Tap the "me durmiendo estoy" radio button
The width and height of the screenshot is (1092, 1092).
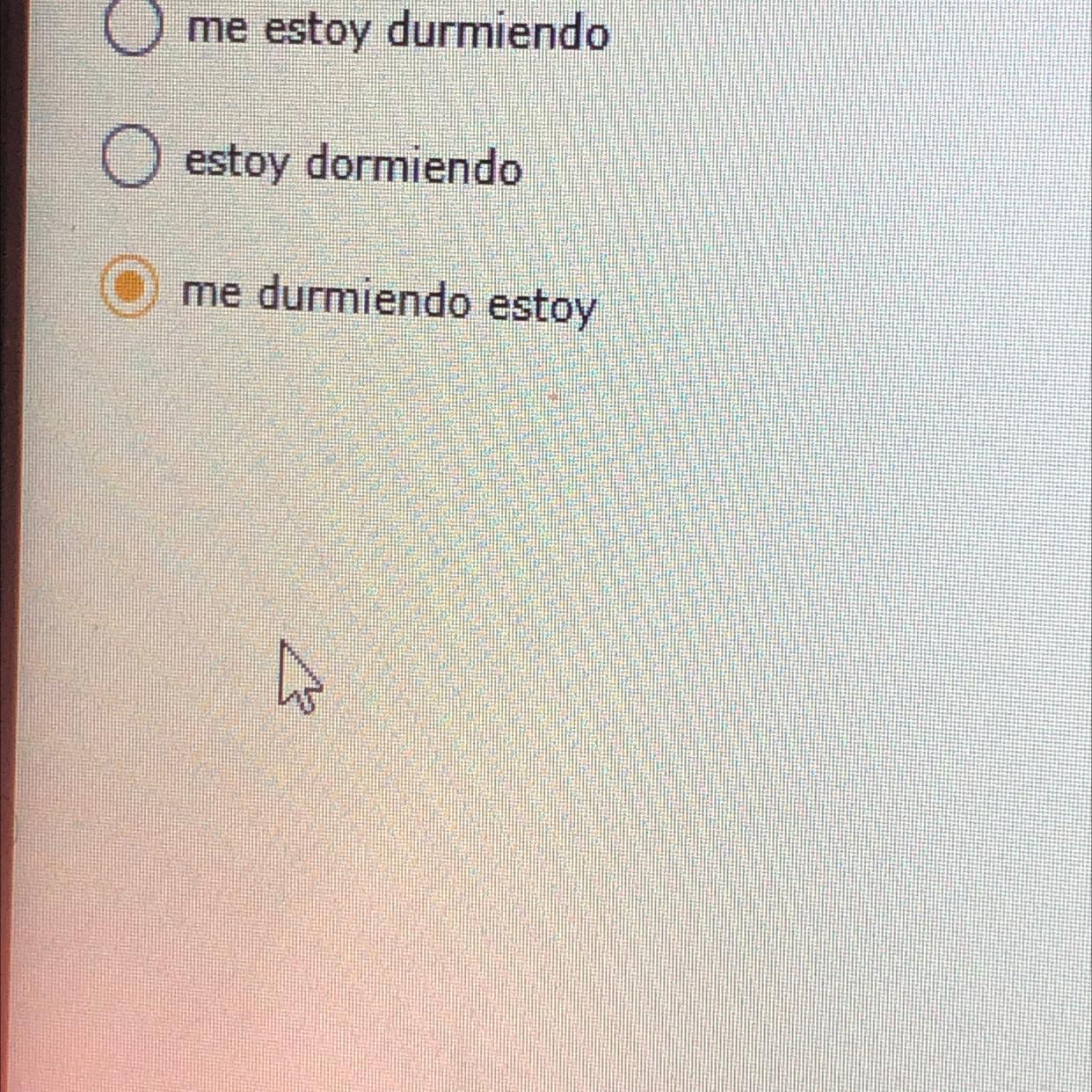[130, 288]
